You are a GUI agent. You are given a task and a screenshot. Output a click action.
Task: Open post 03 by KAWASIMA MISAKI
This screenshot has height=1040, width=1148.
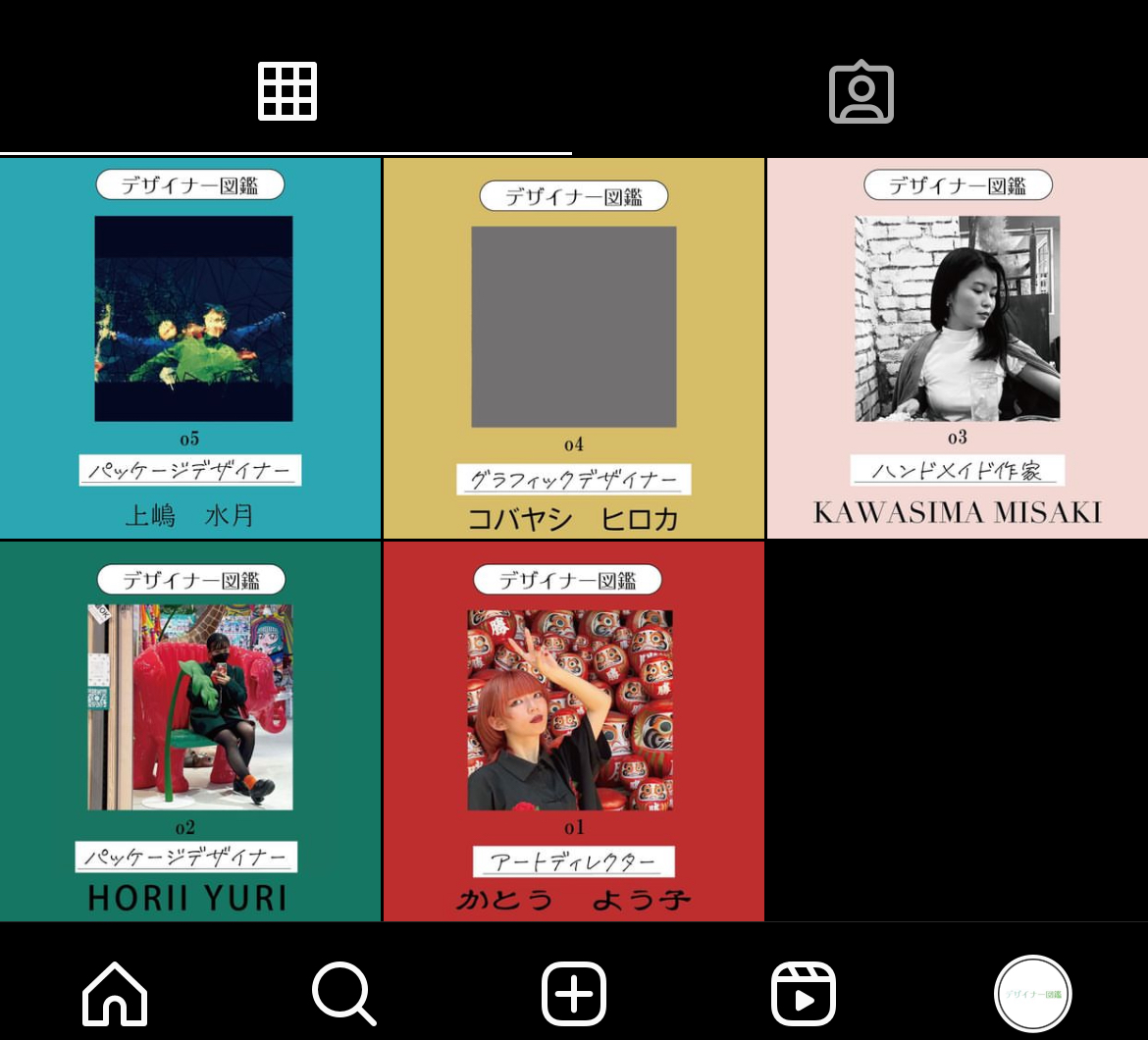[957, 348]
